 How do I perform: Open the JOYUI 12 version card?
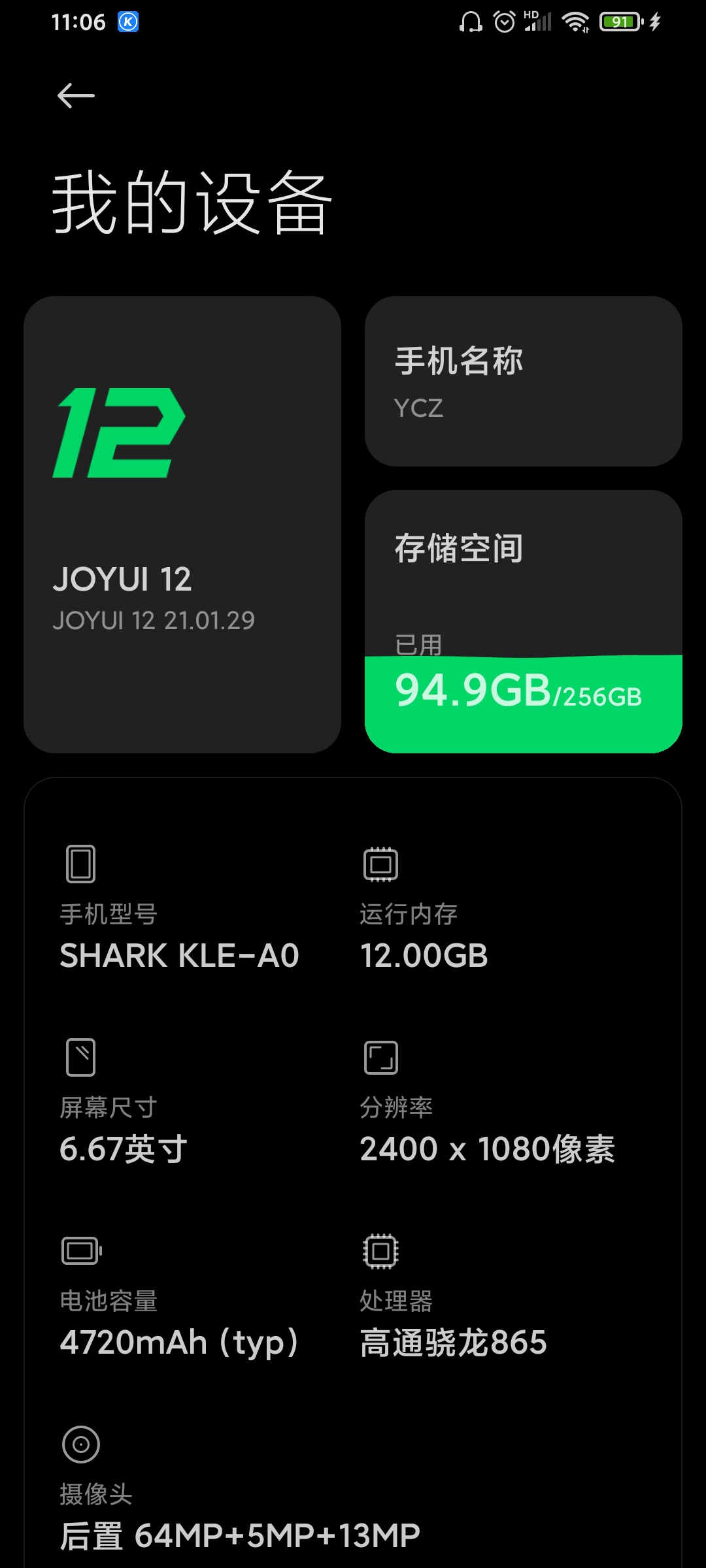[182, 525]
